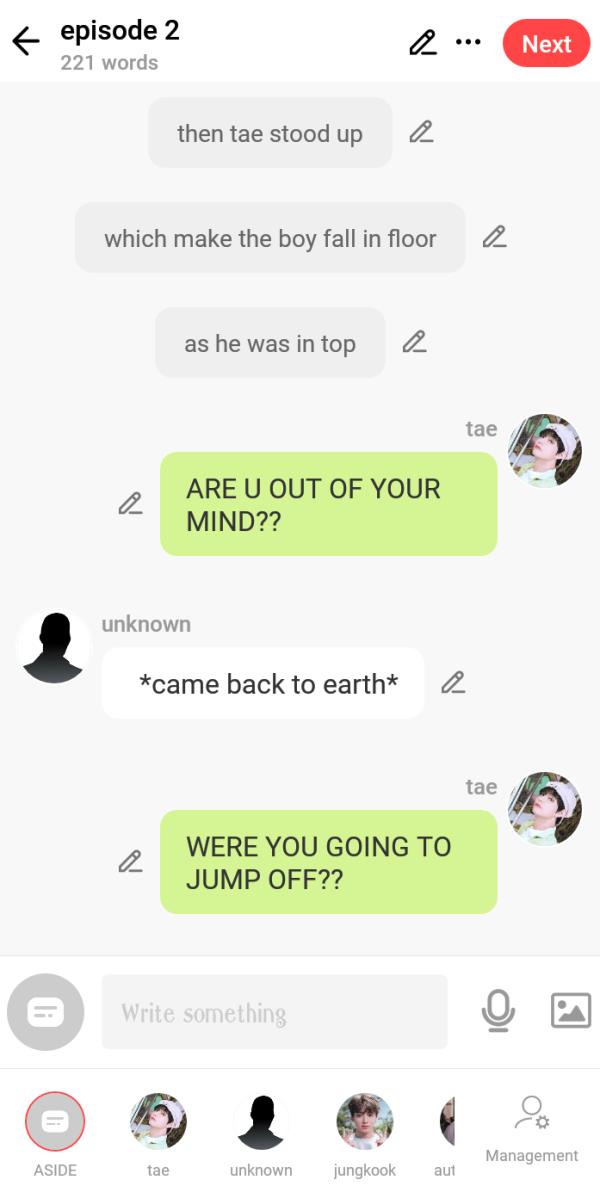Edit 'which make the boy fall in floor'
600x1186 pixels.
(494, 237)
